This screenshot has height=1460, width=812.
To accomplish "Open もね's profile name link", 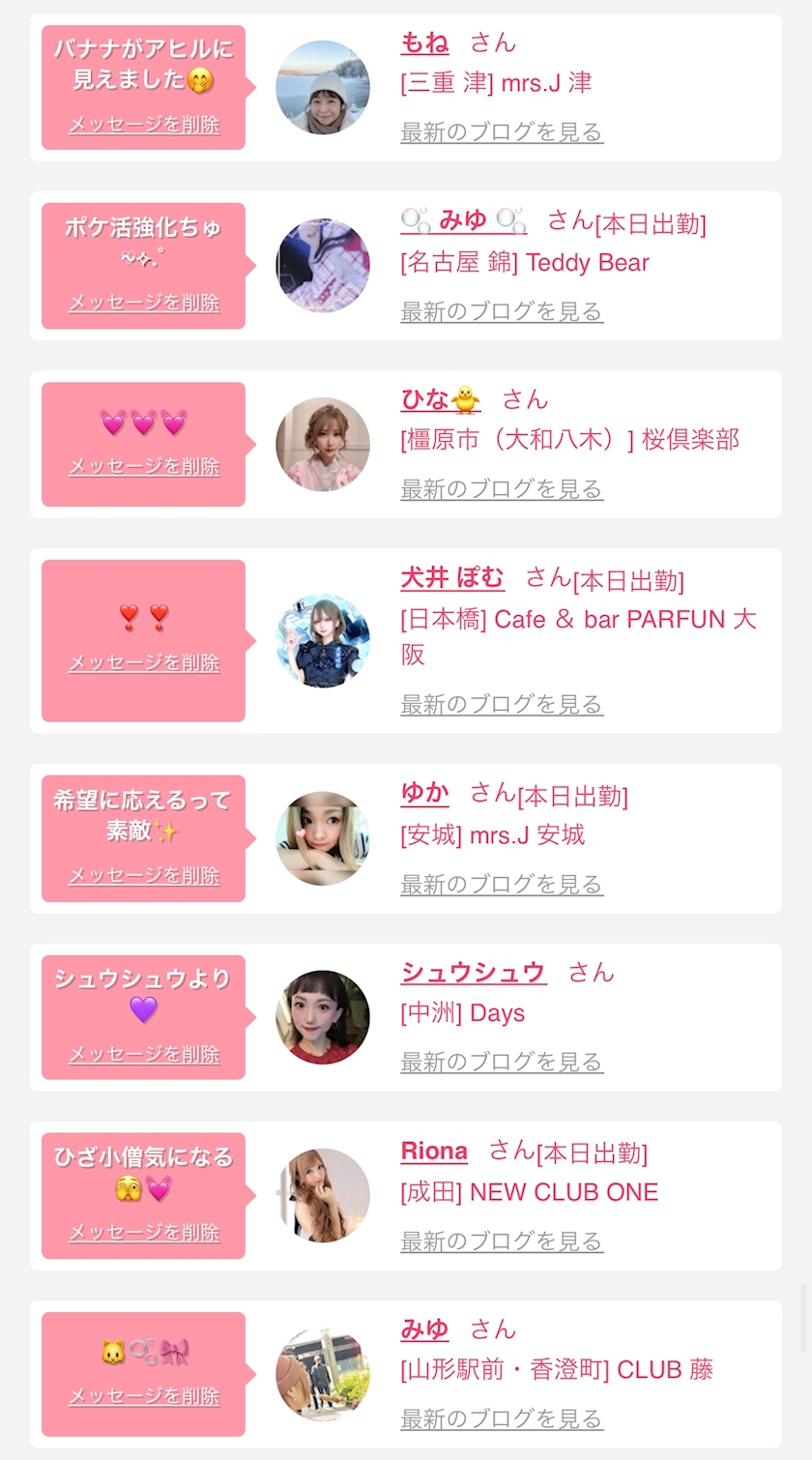I will (x=424, y=44).
